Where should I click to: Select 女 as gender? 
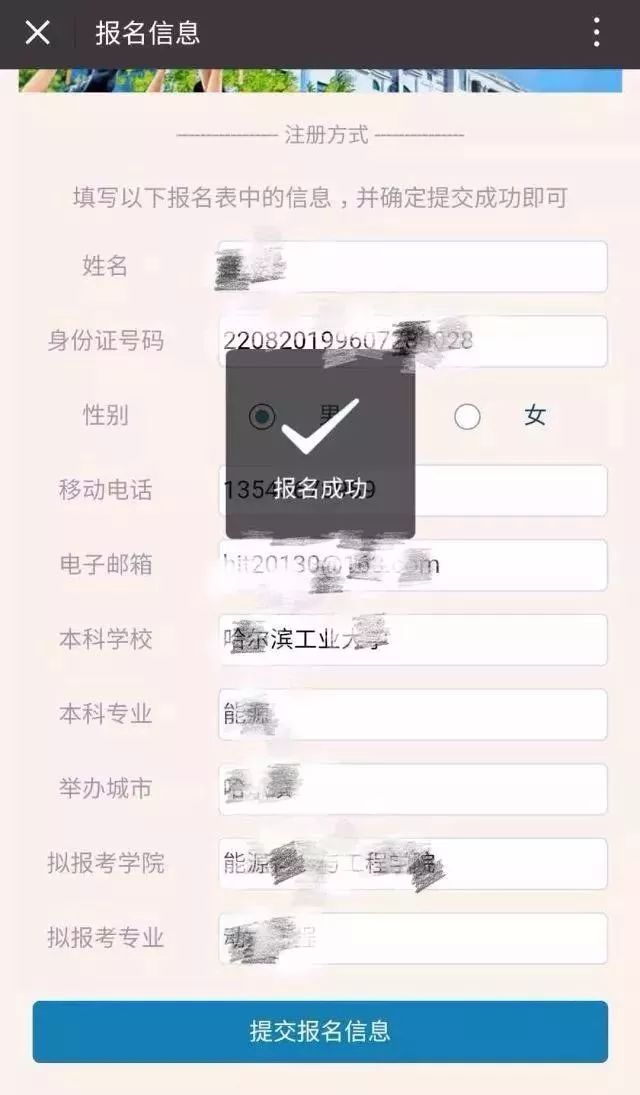click(467, 417)
